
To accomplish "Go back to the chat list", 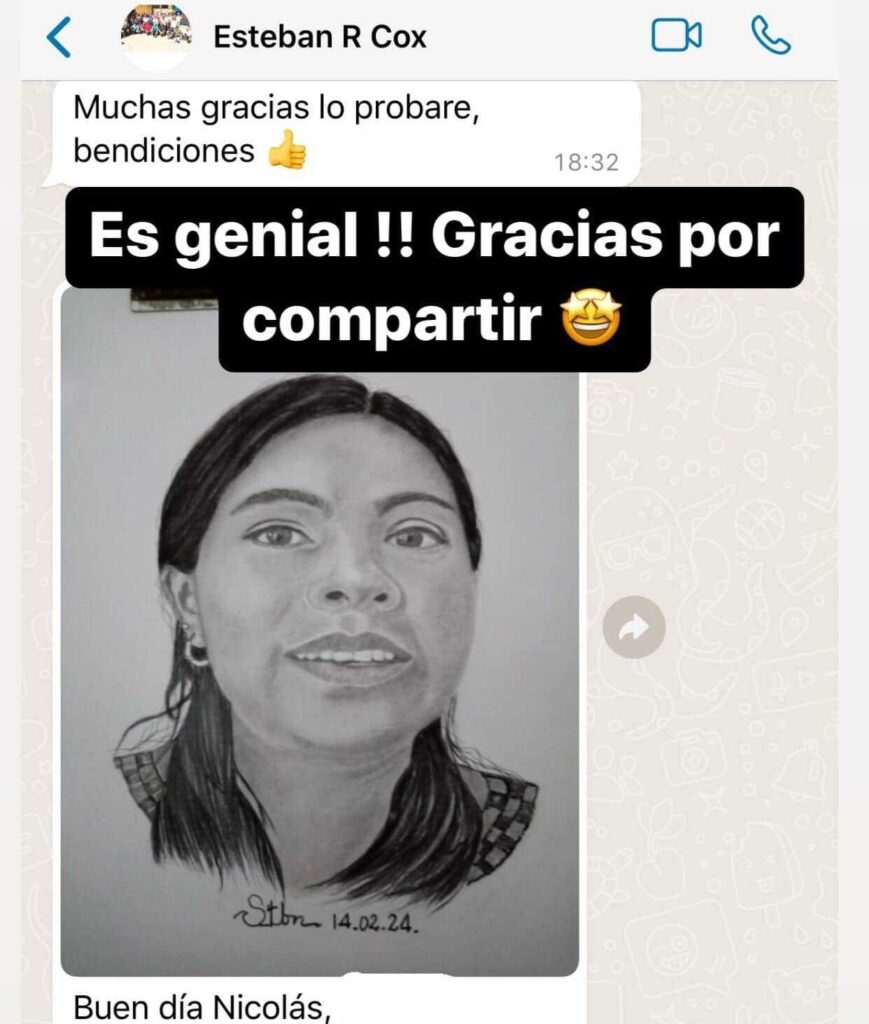I will coord(59,38).
